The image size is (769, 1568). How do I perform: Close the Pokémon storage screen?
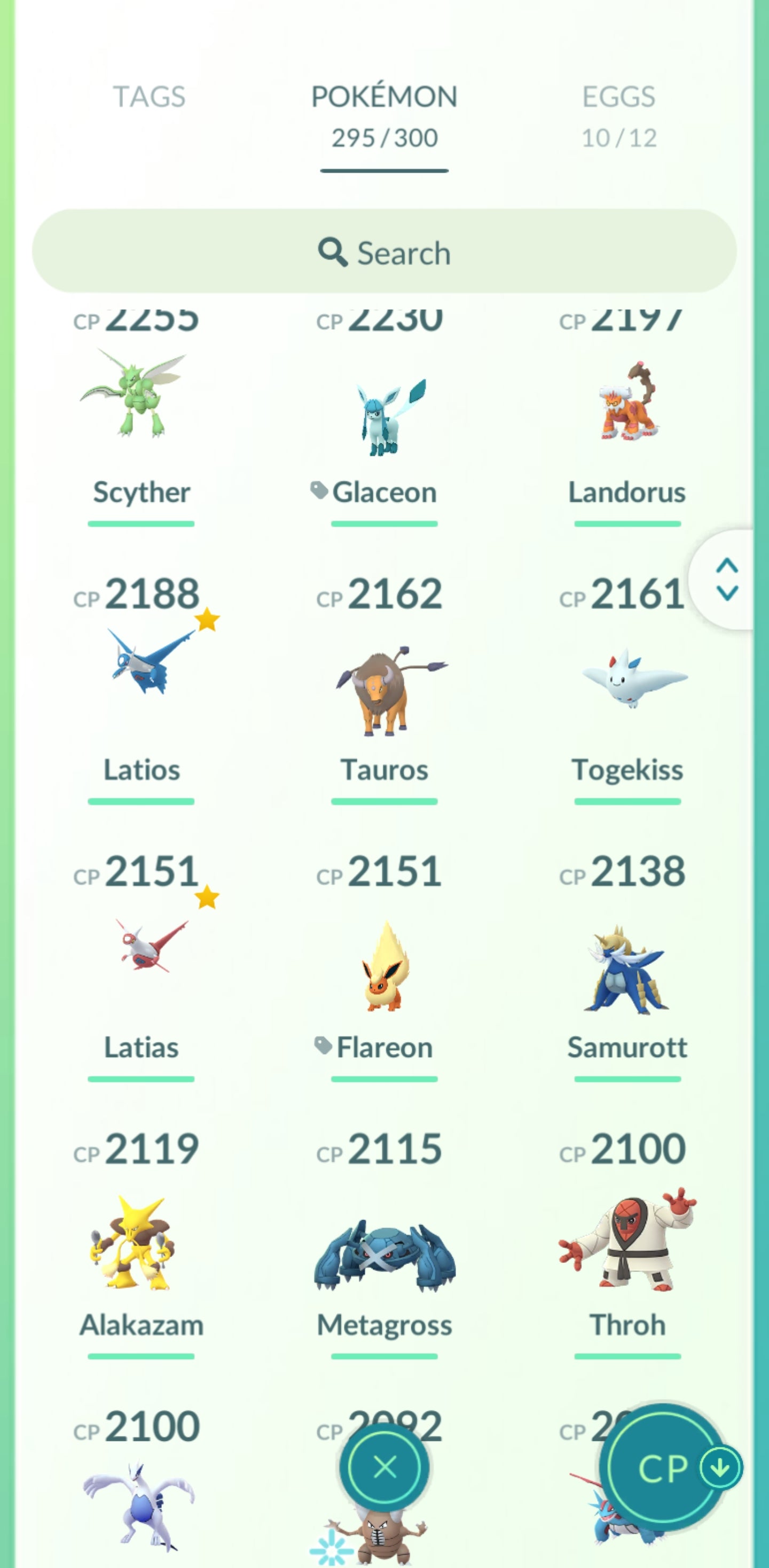click(x=384, y=1468)
